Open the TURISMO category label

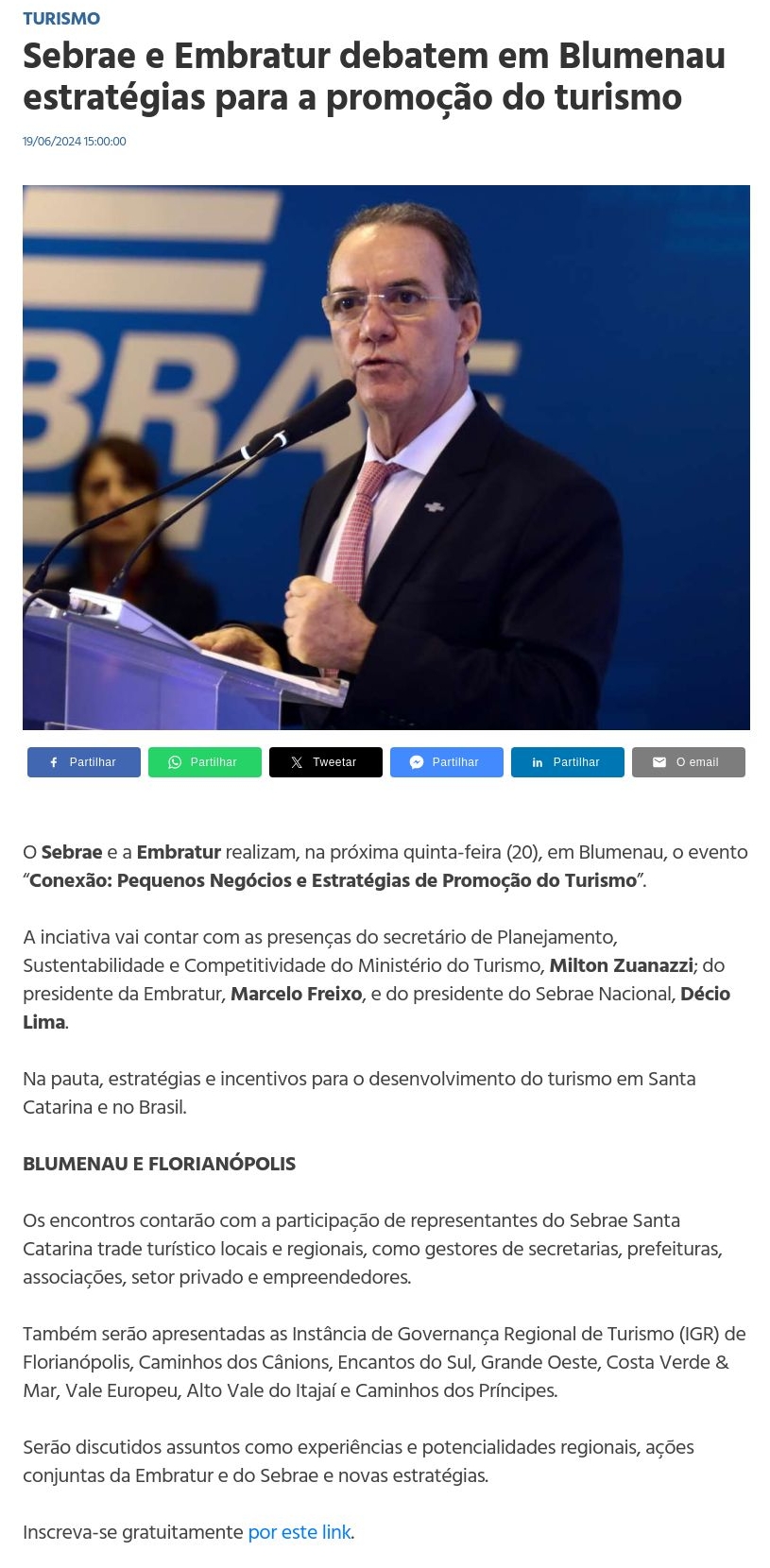point(61,19)
